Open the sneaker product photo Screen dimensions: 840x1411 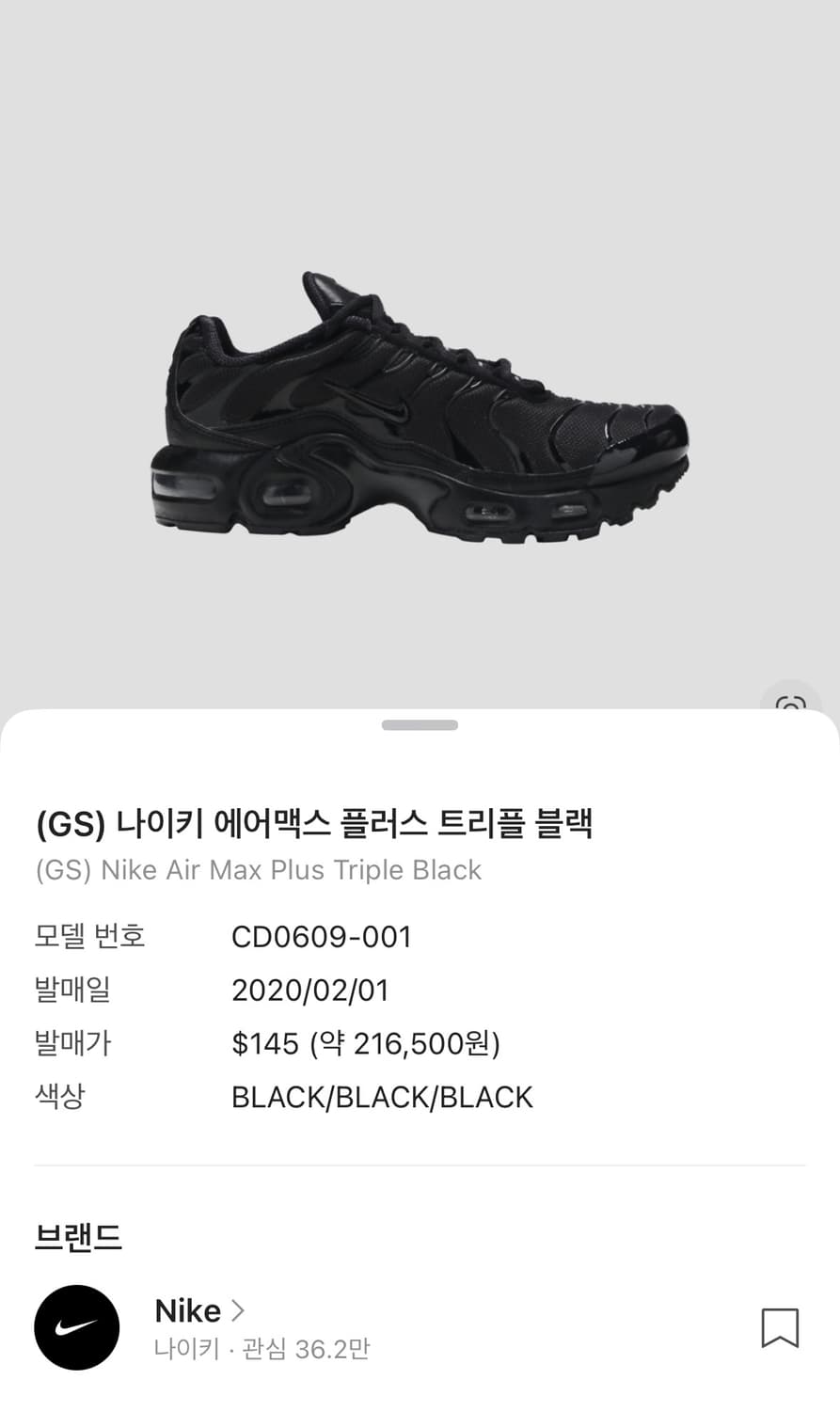coord(420,404)
